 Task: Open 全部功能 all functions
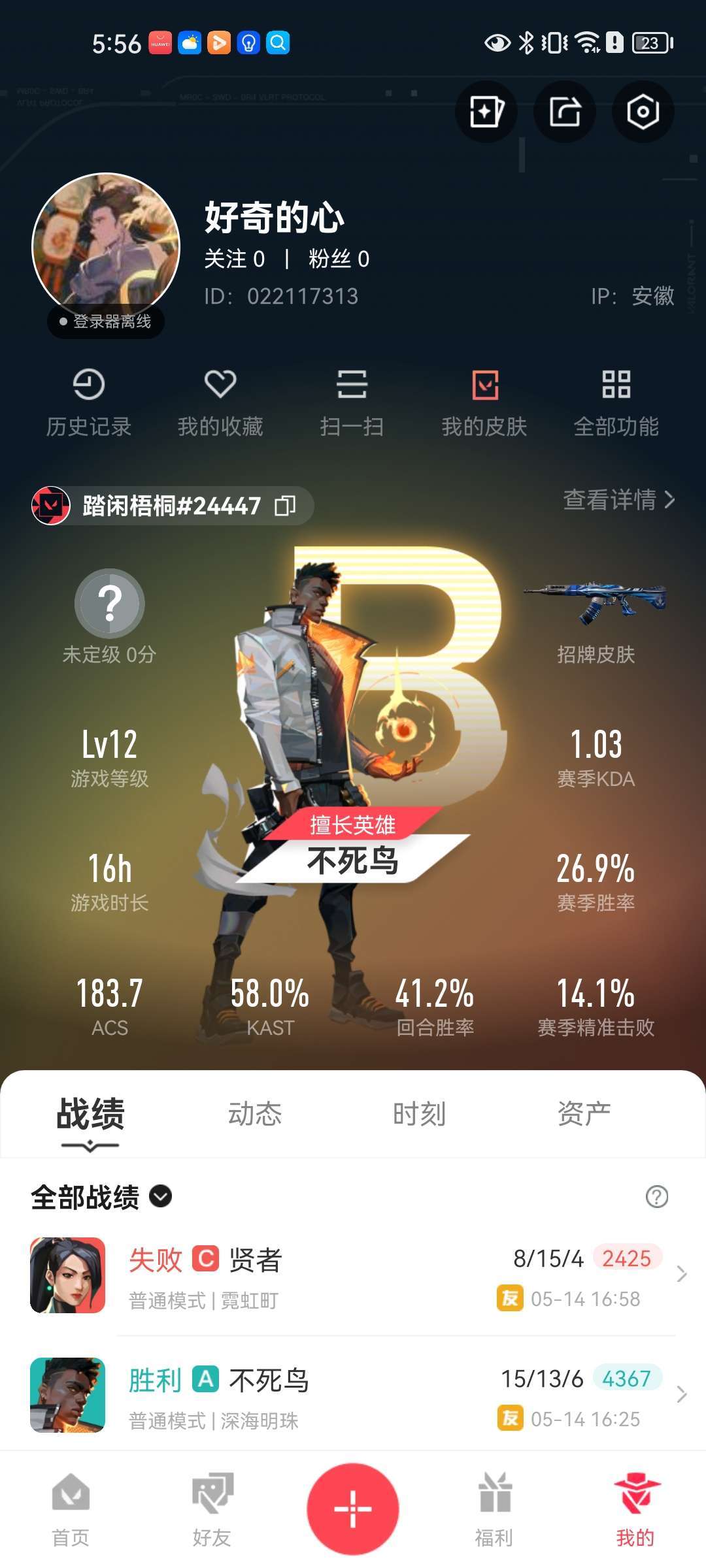click(x=616, y=403)
